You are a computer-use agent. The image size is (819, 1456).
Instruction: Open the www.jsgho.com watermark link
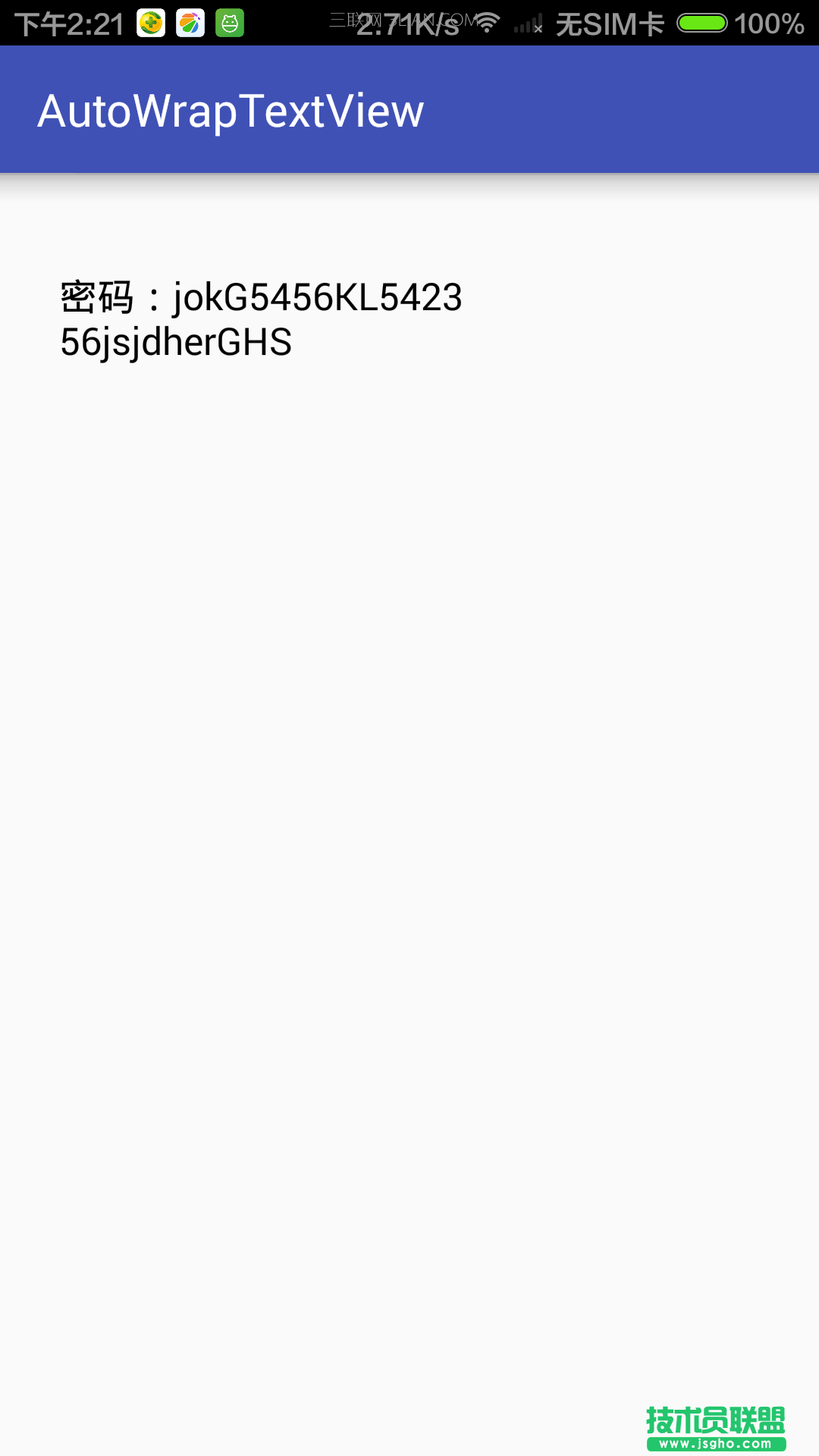point(717,1445)
